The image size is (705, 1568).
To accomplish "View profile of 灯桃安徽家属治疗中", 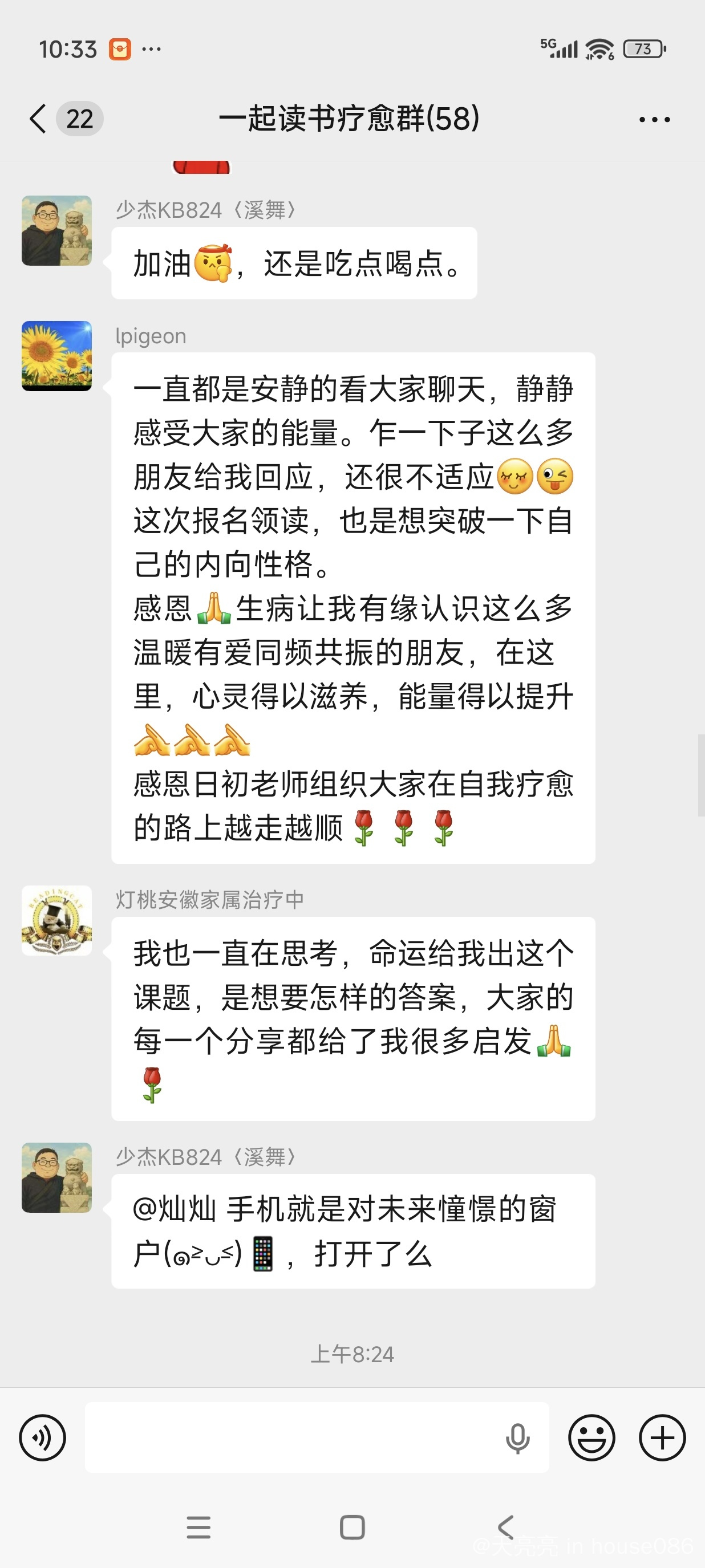I will (x=56, y=920).
